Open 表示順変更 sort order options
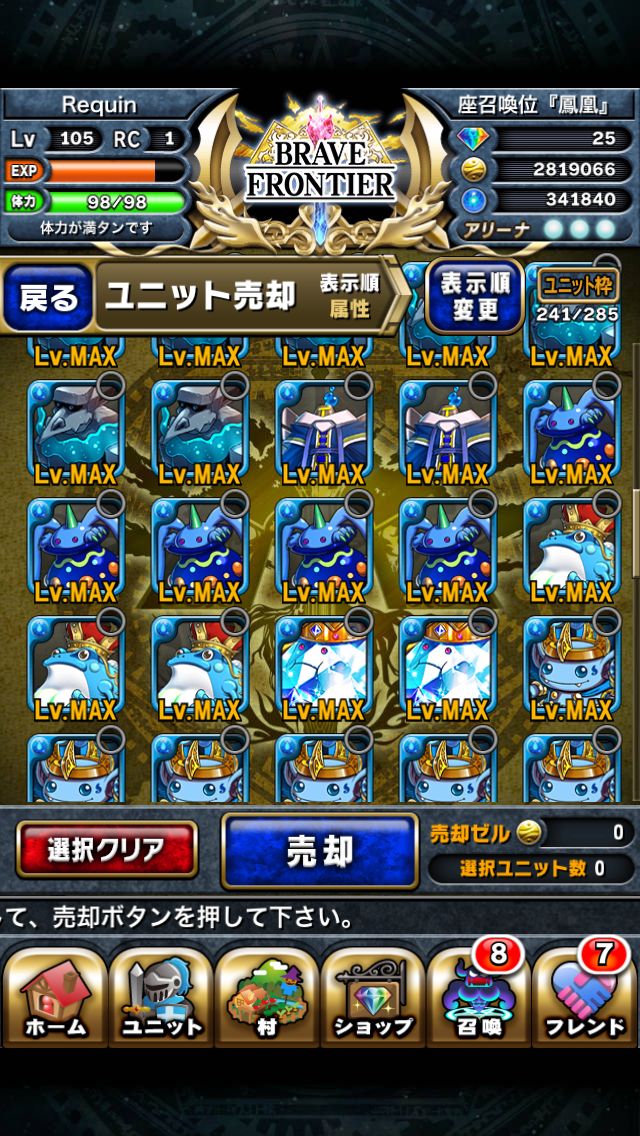The height and width of the screenshot is (1136, 640). tap(474, 296)
